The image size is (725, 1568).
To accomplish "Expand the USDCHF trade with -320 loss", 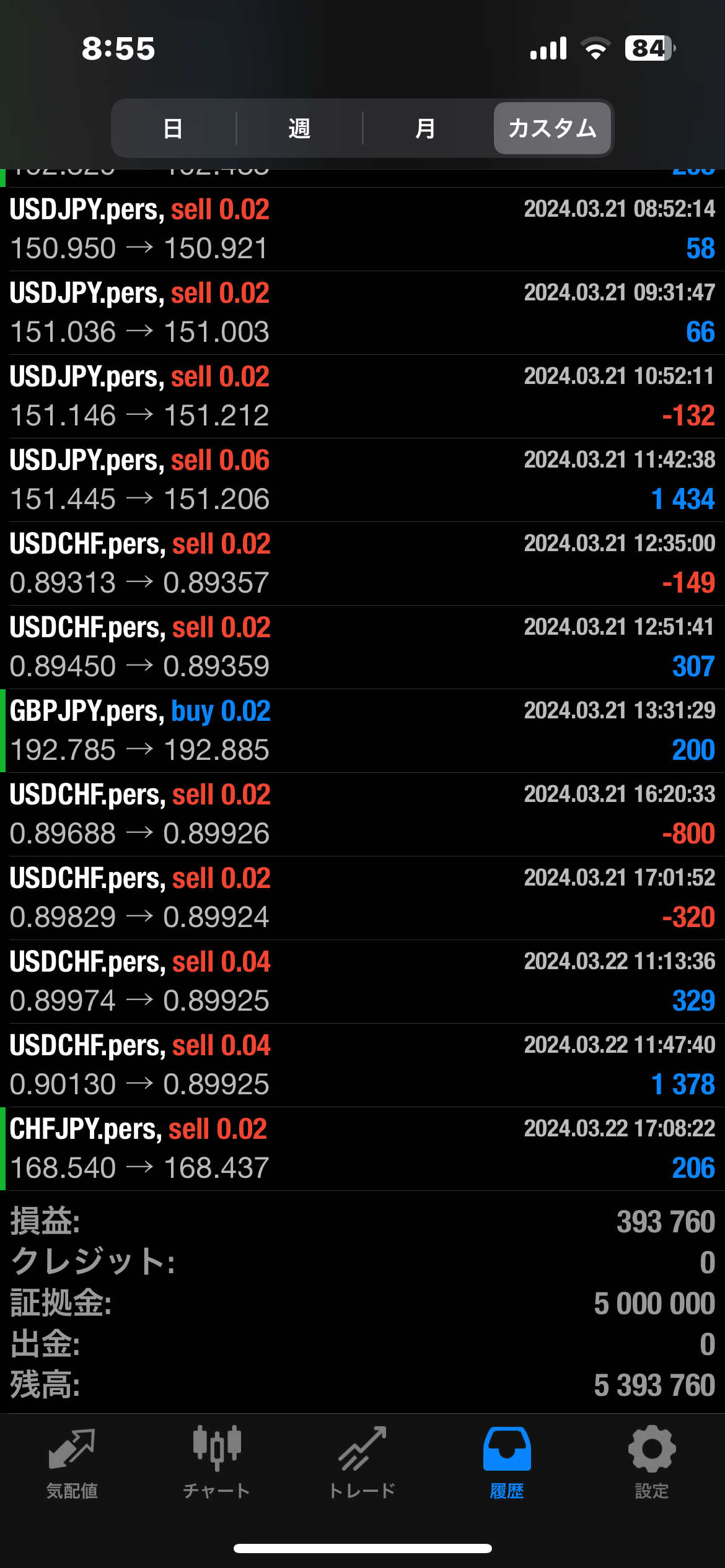I will (x=362, y=898).
